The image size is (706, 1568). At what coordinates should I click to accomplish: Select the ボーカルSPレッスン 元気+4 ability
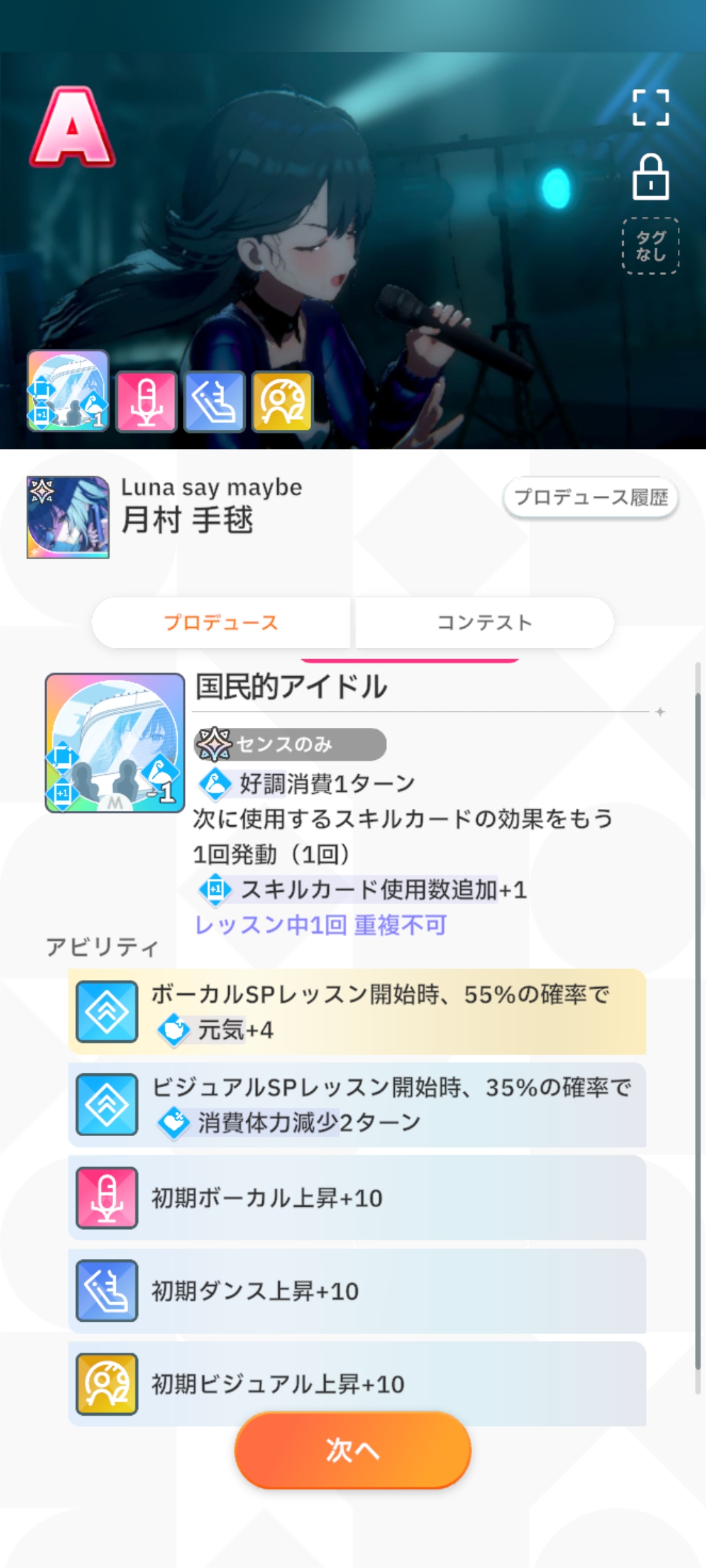pyautogui.click(x=357, y=1012)
